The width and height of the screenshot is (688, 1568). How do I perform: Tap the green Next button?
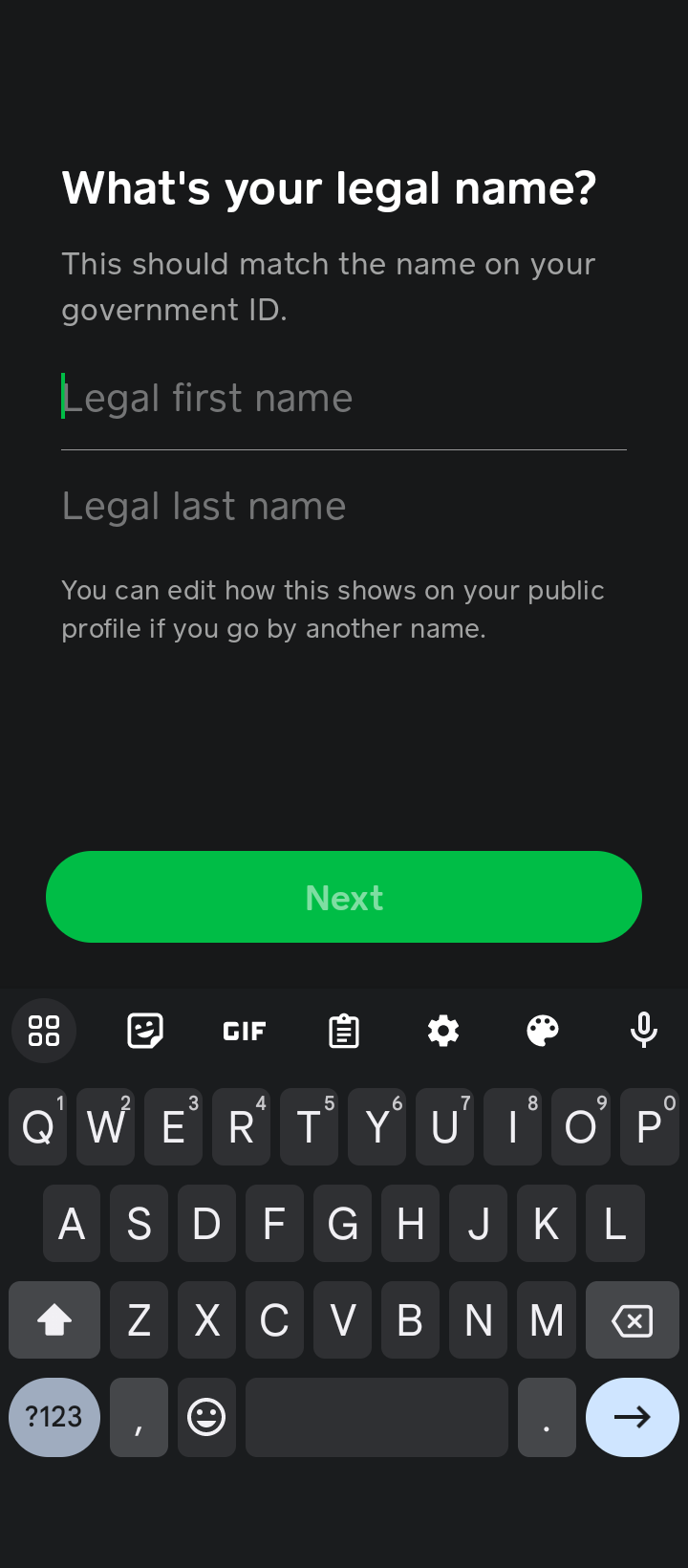click(344, 897)
